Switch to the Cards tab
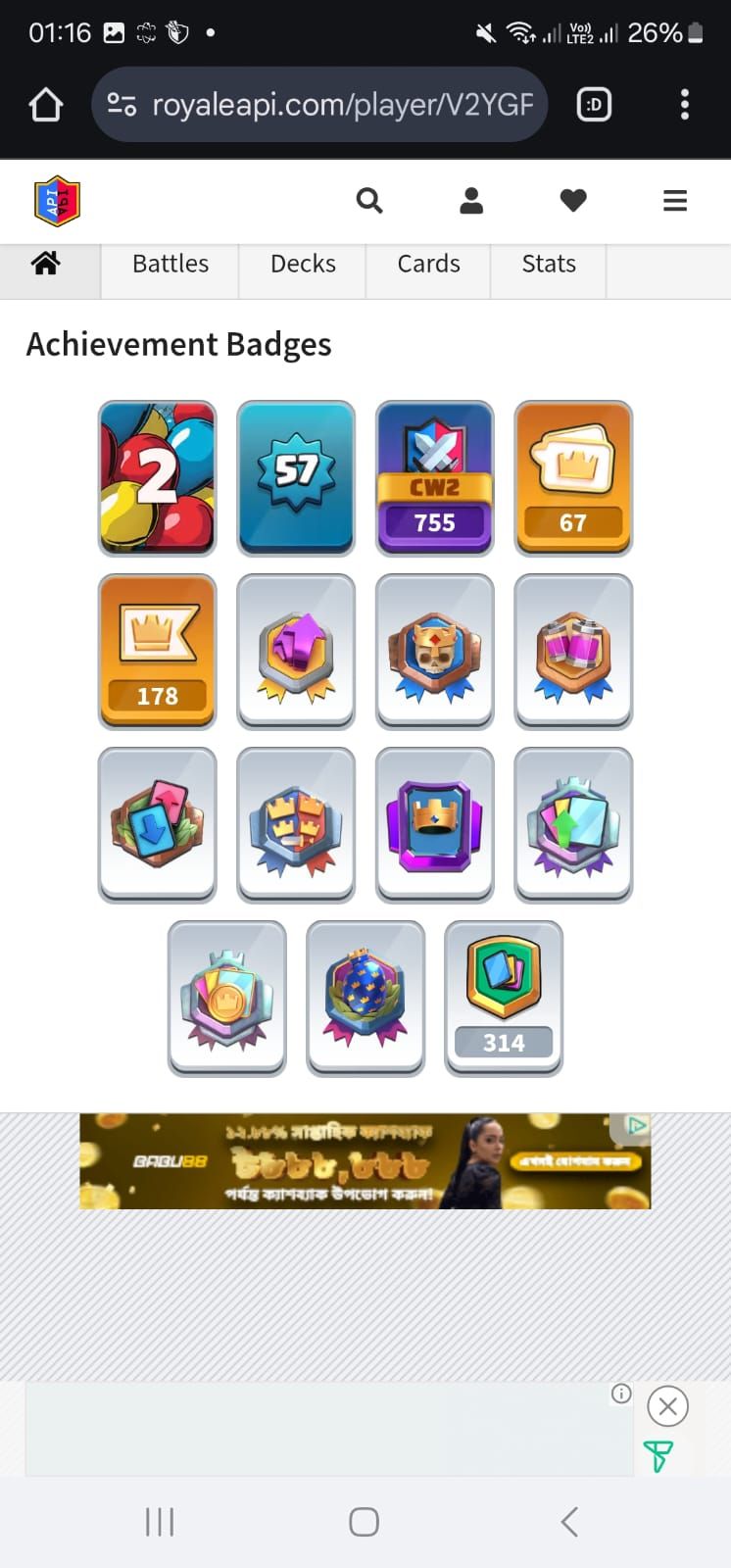The image size is (731, 1568). tap(428, 265)
